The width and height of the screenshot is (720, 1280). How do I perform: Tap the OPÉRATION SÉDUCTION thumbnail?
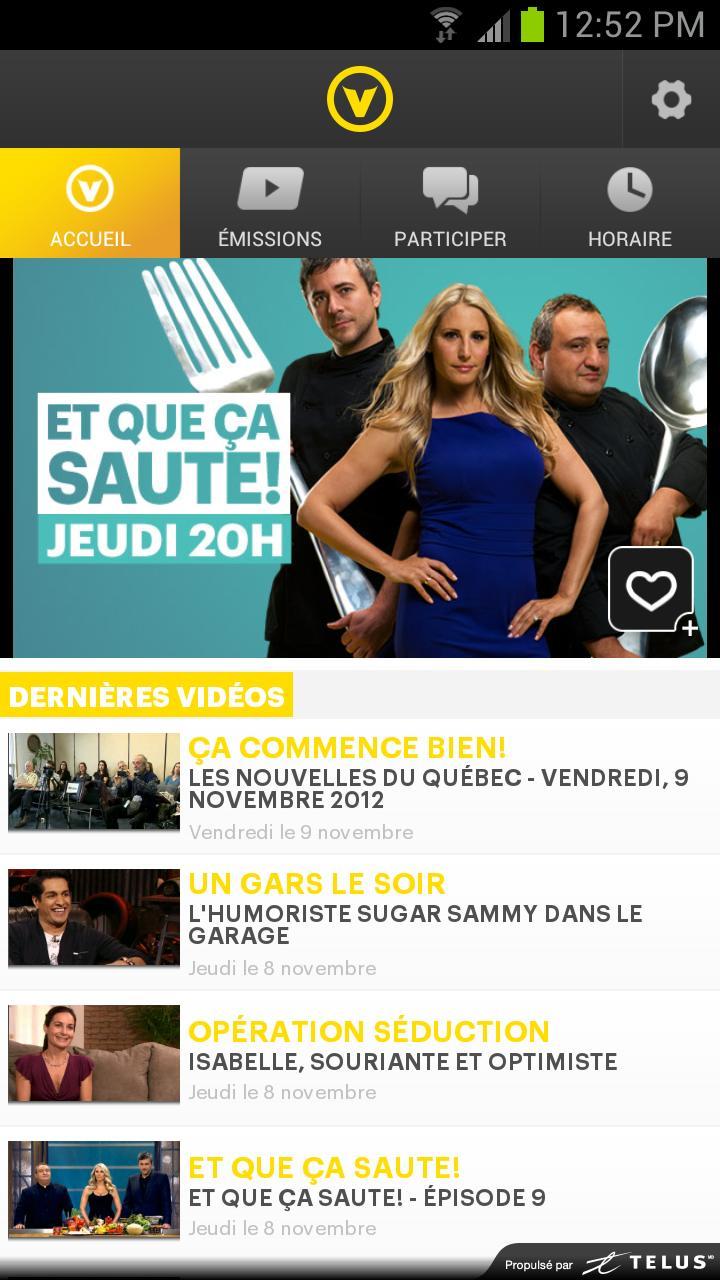(93, 1055)
